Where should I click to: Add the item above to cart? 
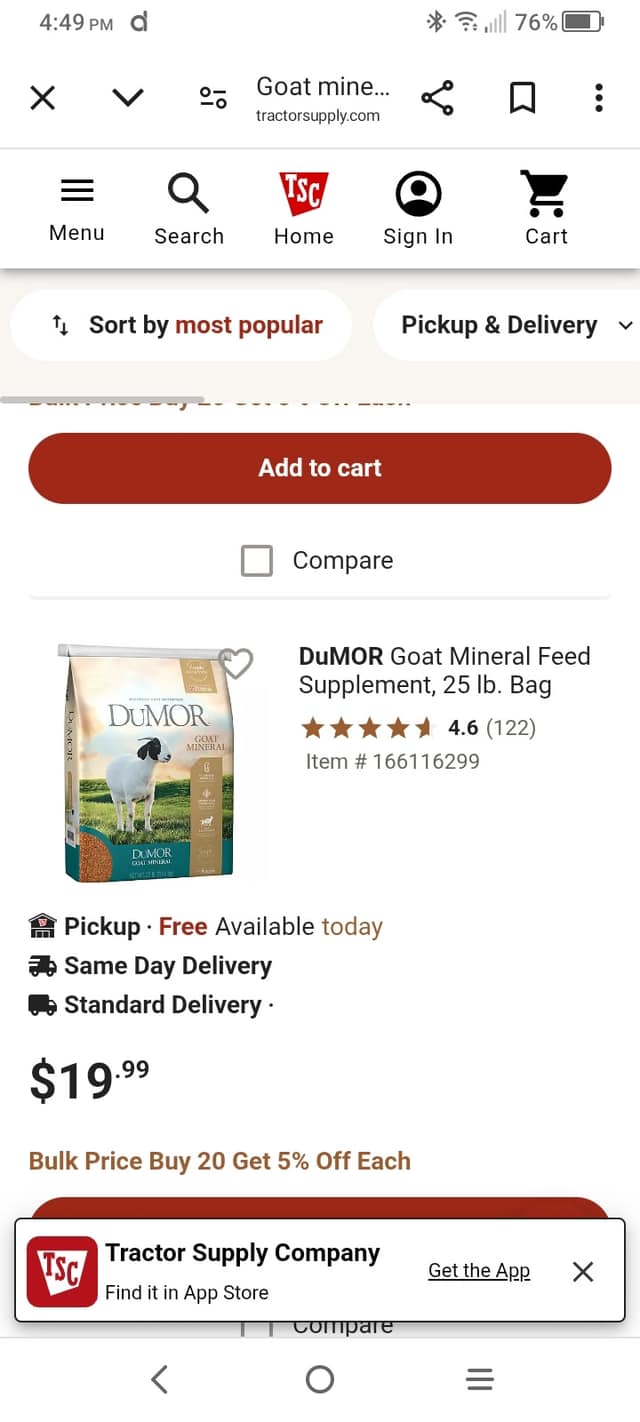pyautogui.click(x=320, y=468)
